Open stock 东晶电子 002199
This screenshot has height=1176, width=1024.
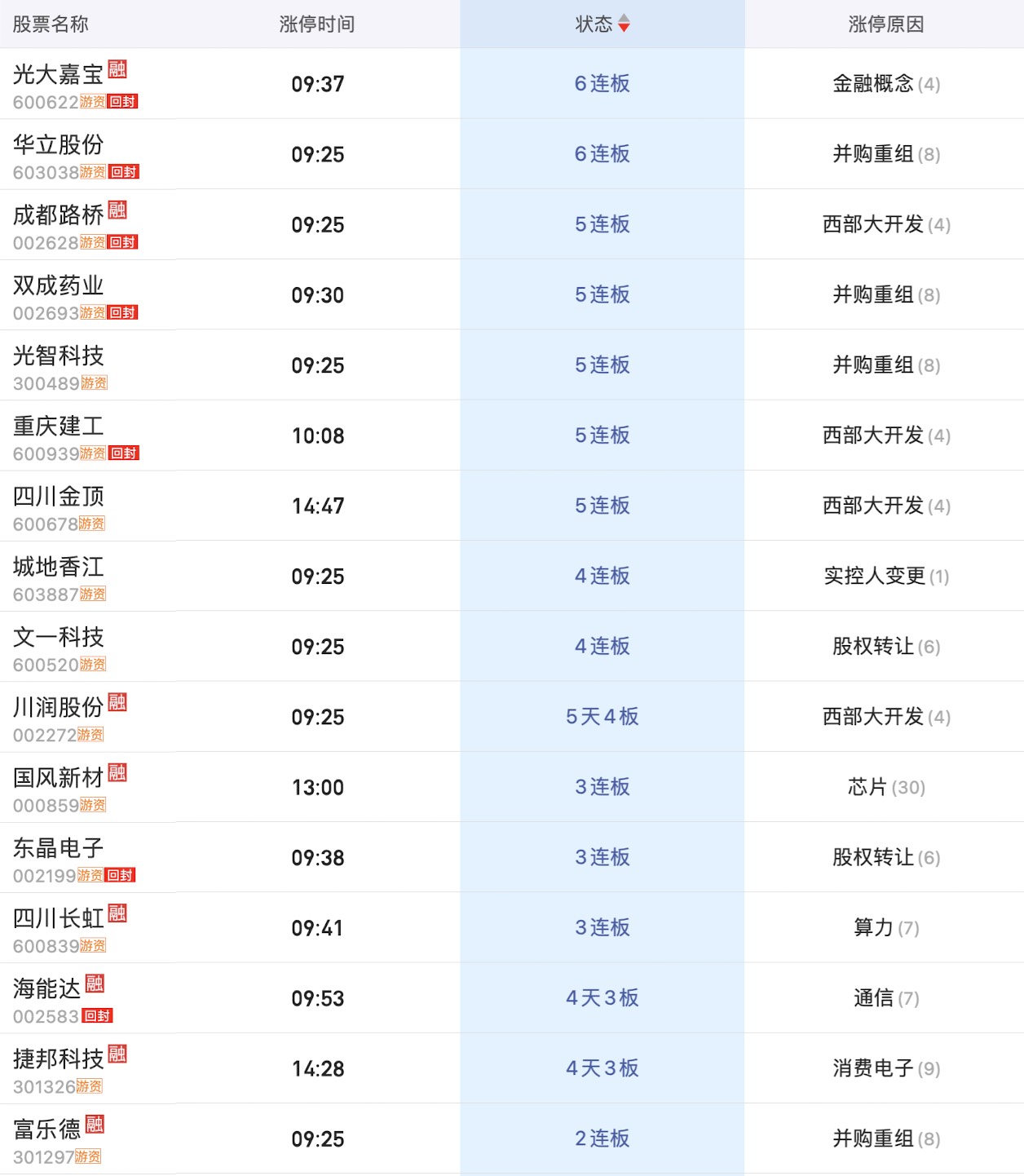59,848
